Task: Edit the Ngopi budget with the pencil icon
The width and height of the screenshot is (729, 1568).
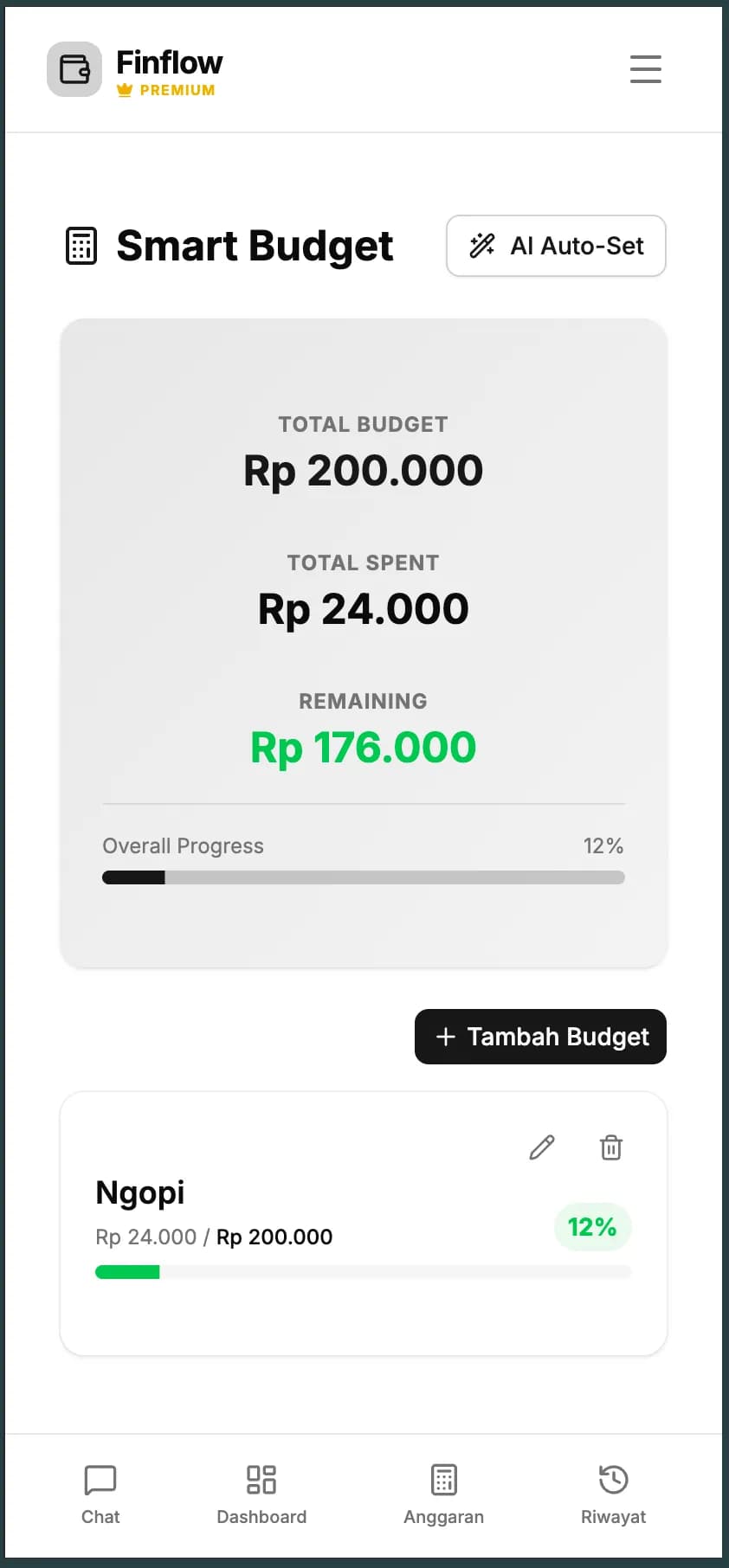Action: pyautogui.click(x=541, y=1147)
